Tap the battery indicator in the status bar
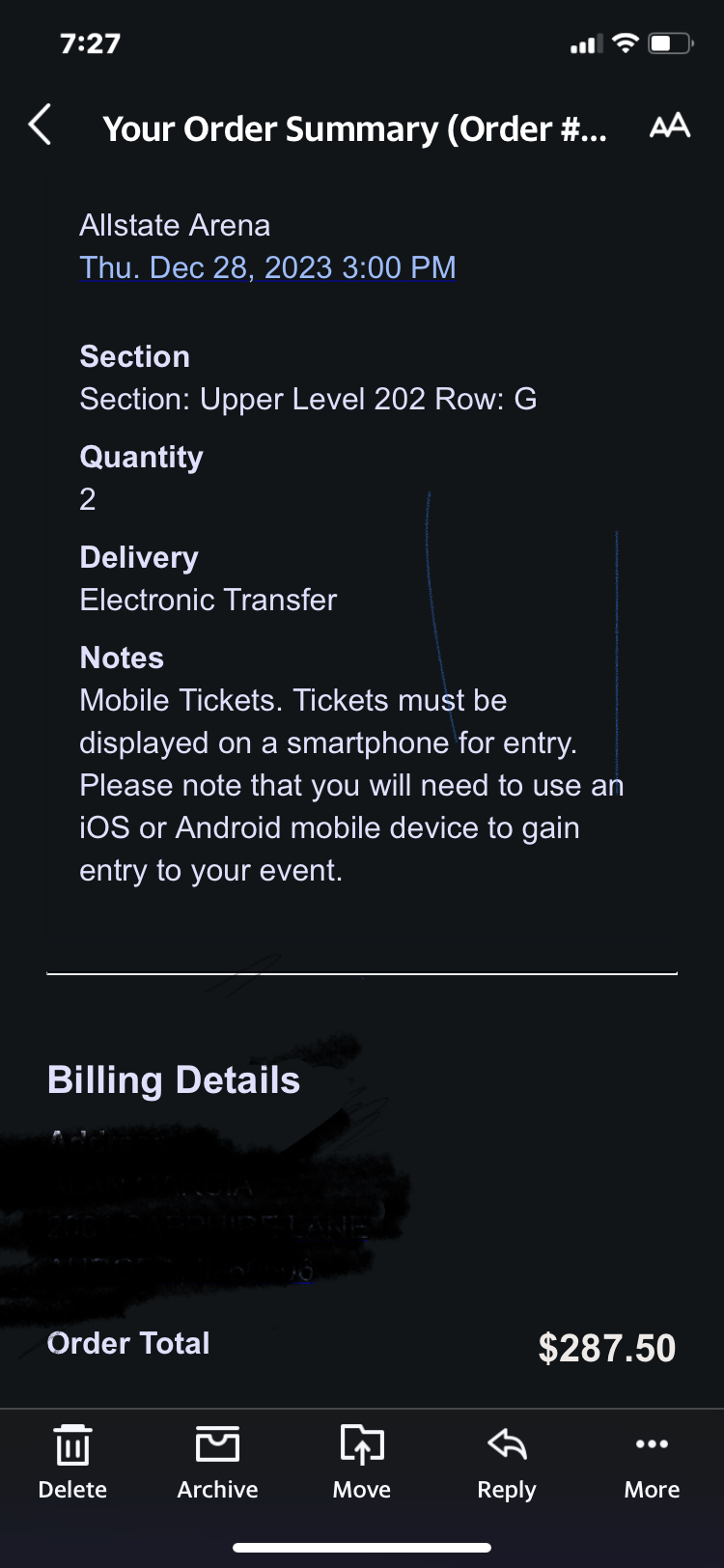This screenshot has height=1568, width=724. [x=668, y=42]
